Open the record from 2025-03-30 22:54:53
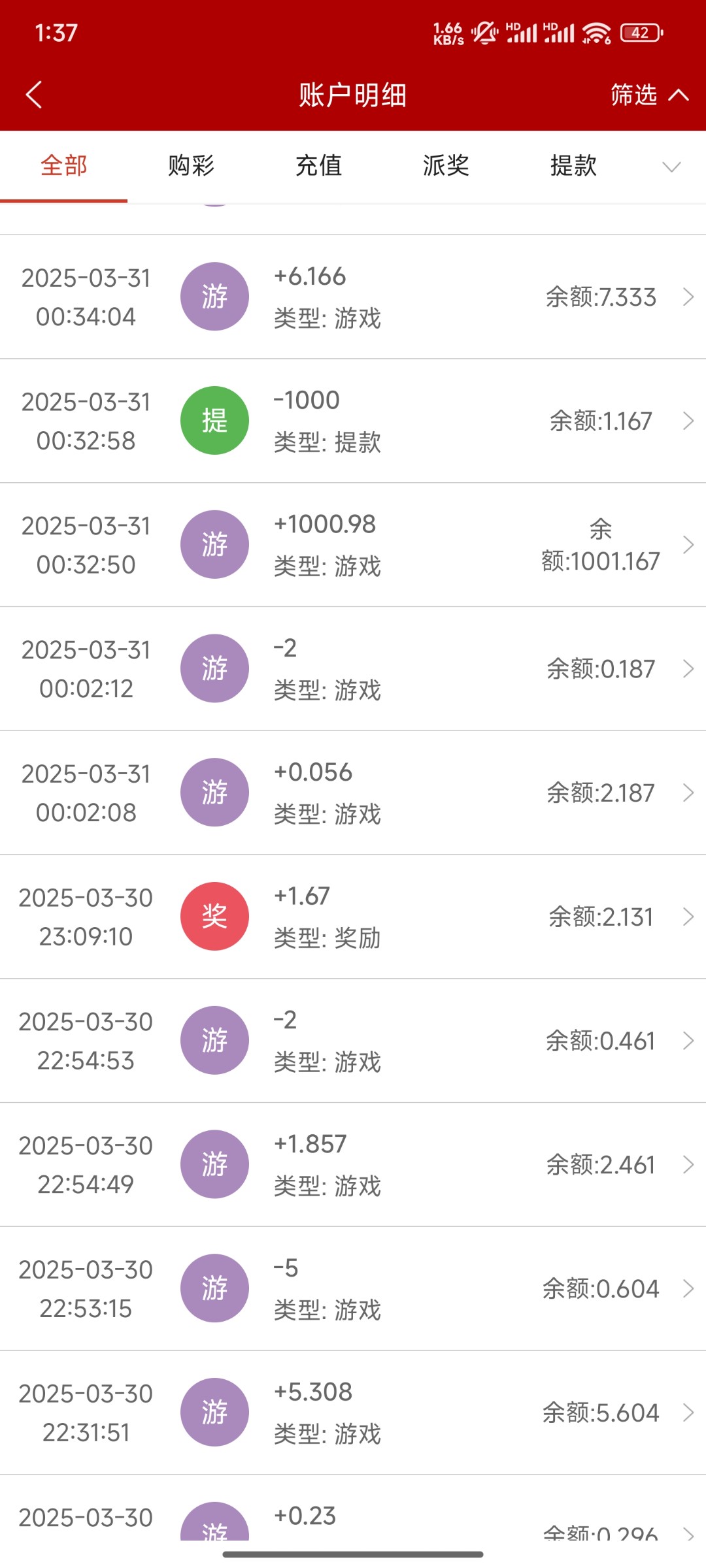 pos(353,1041)
